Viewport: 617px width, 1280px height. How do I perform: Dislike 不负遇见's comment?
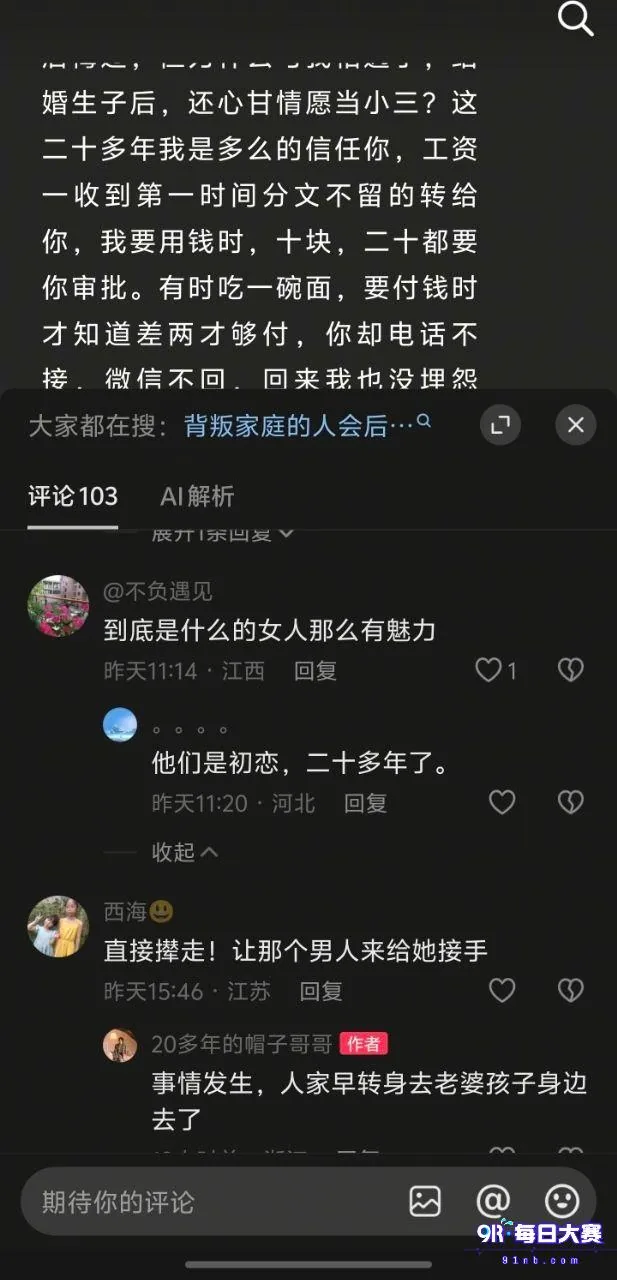pyautogui.click(x=570, y=670)
